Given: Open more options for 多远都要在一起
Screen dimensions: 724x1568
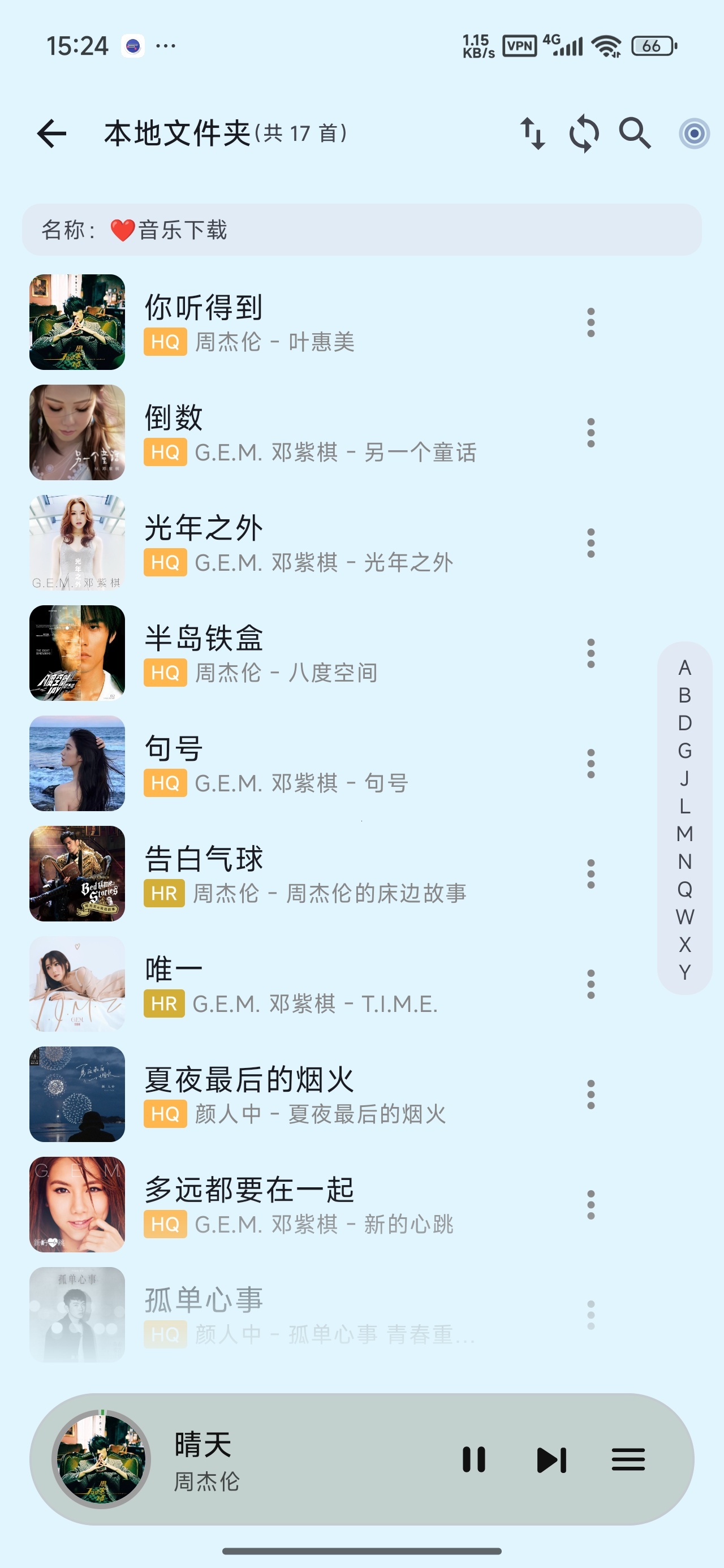Looking at the screenshot, I should point(591,1205).
